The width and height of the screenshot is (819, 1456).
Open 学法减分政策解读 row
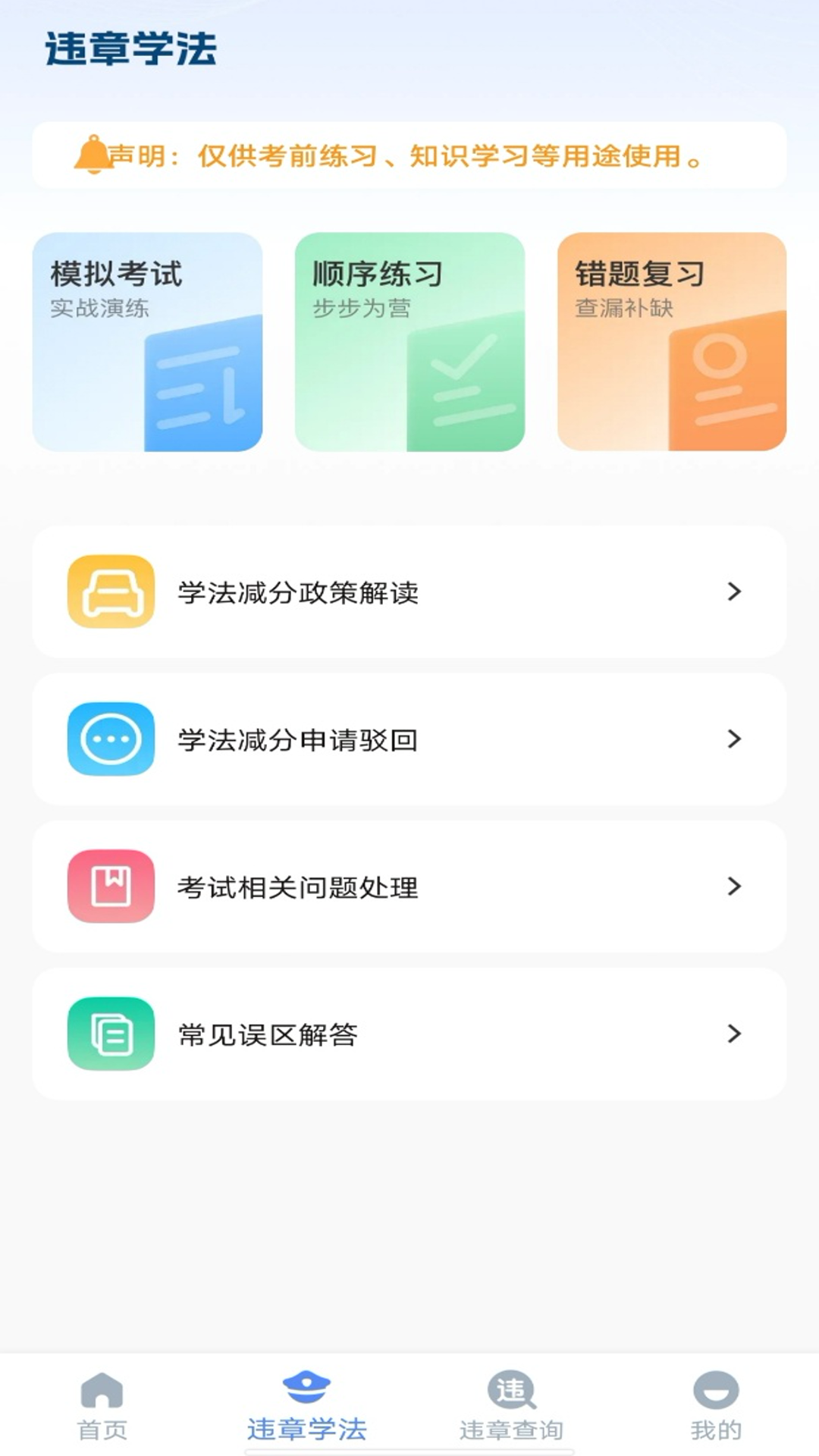click(x=409, y=592)
